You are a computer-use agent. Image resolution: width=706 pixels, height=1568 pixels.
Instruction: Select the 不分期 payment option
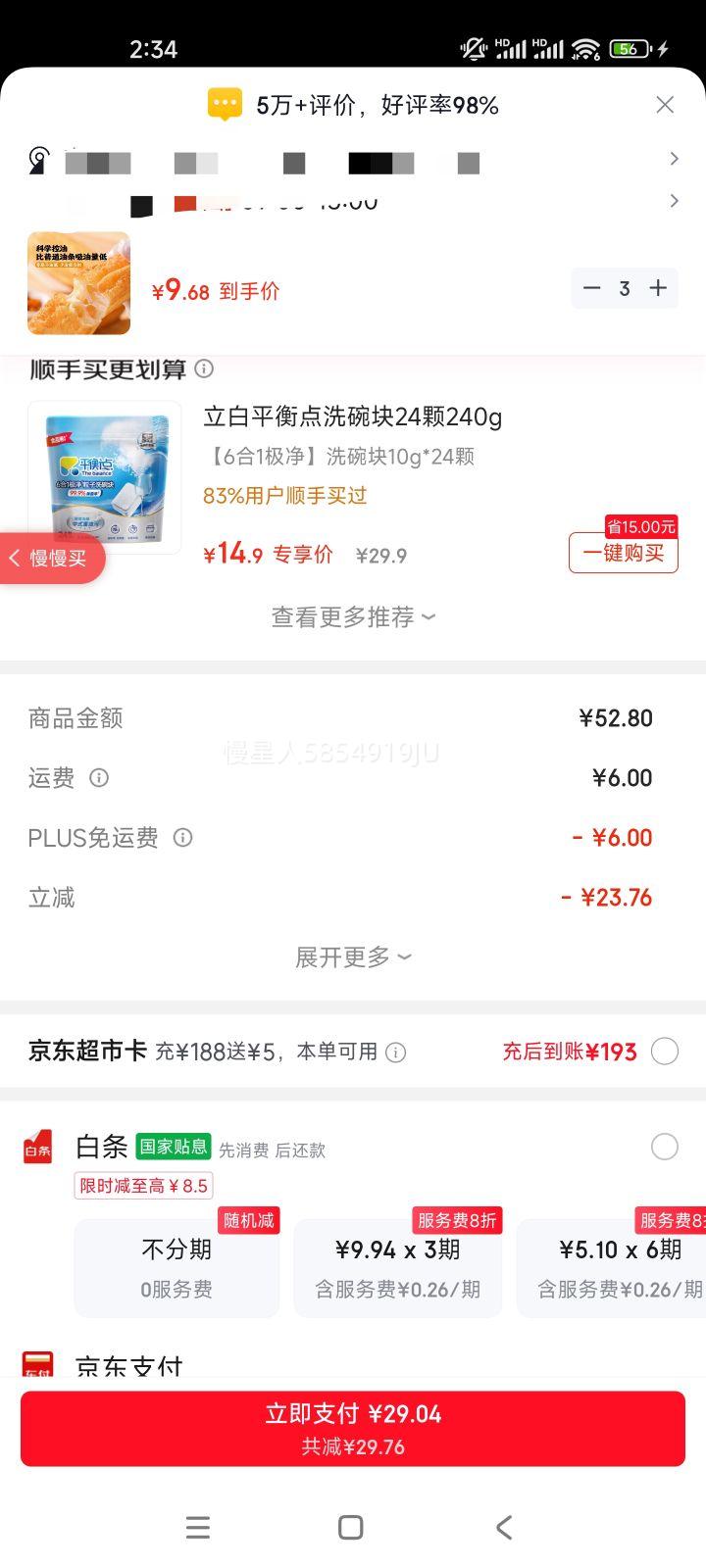point(176,1267)
